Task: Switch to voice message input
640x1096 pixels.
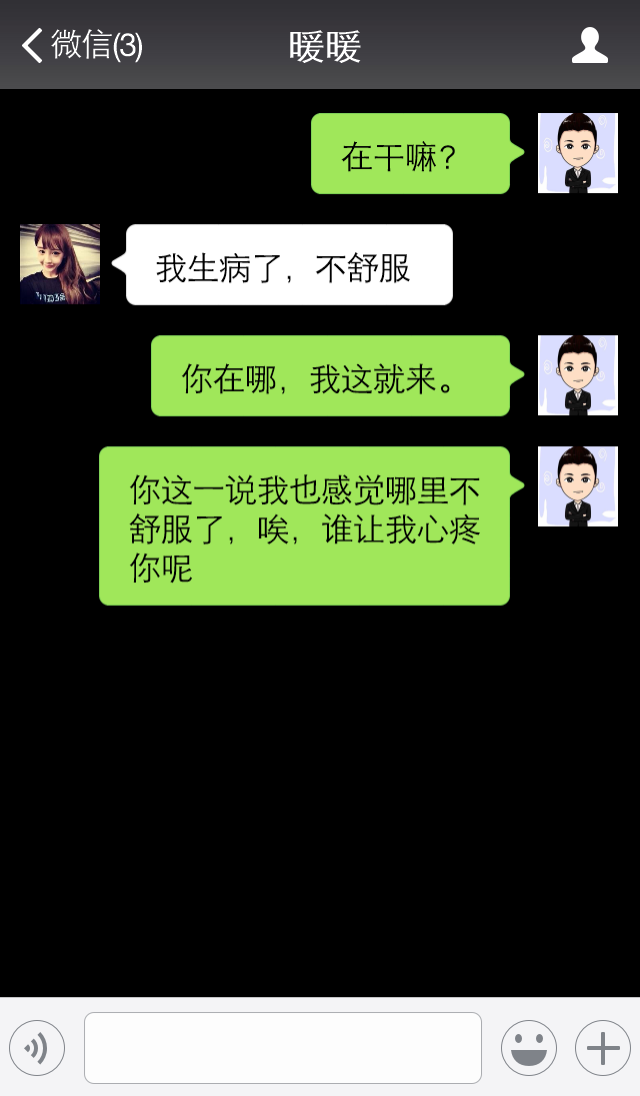Action: (37, 1048)
